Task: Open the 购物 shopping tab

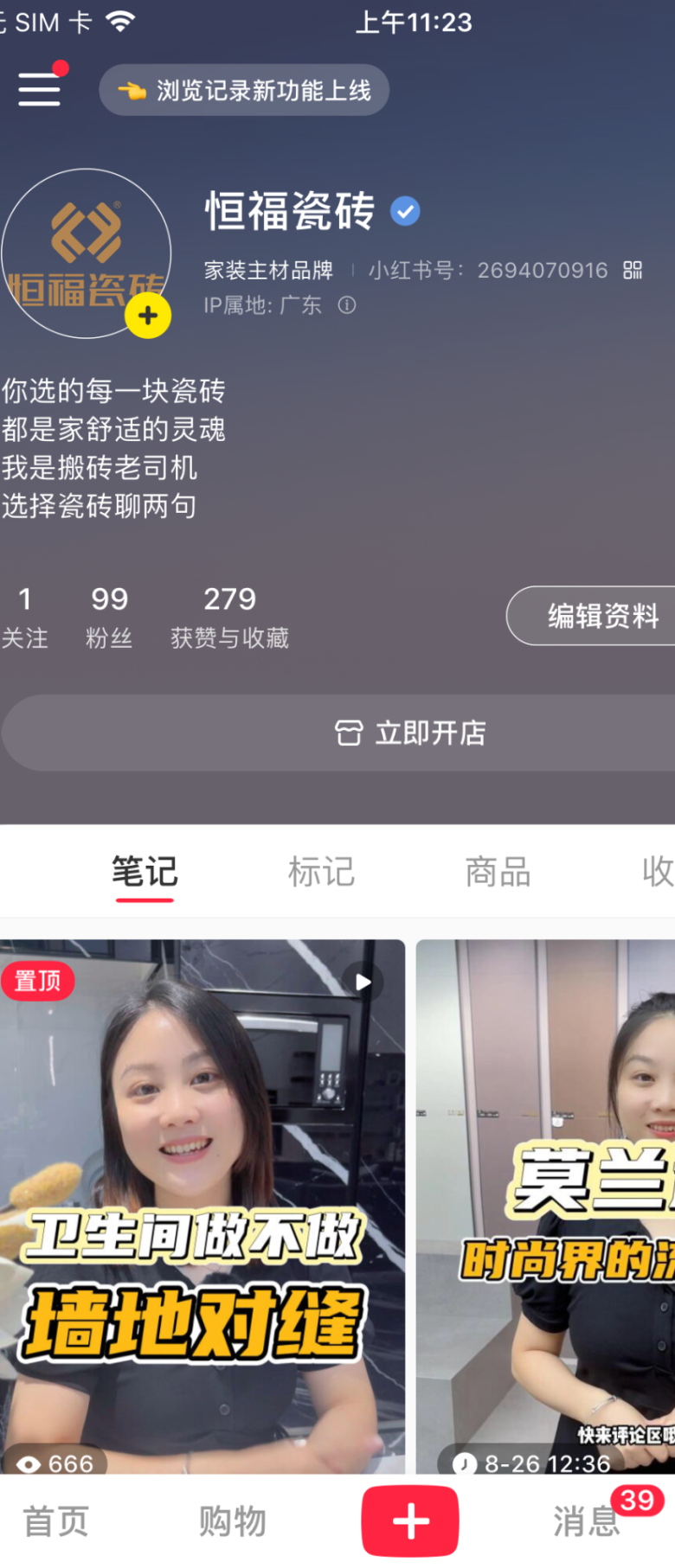Action: point(232,1521)
